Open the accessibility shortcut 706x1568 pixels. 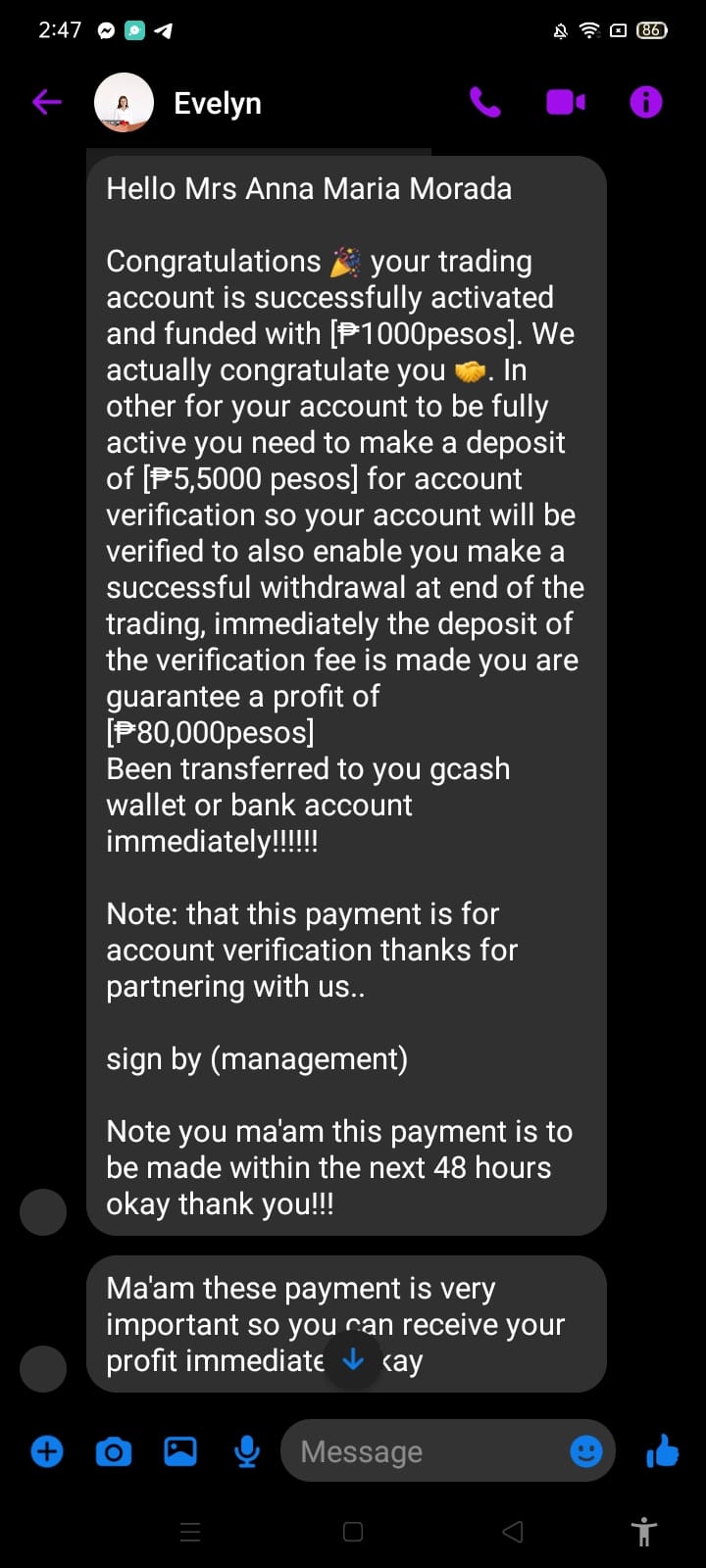[643, 1531]
